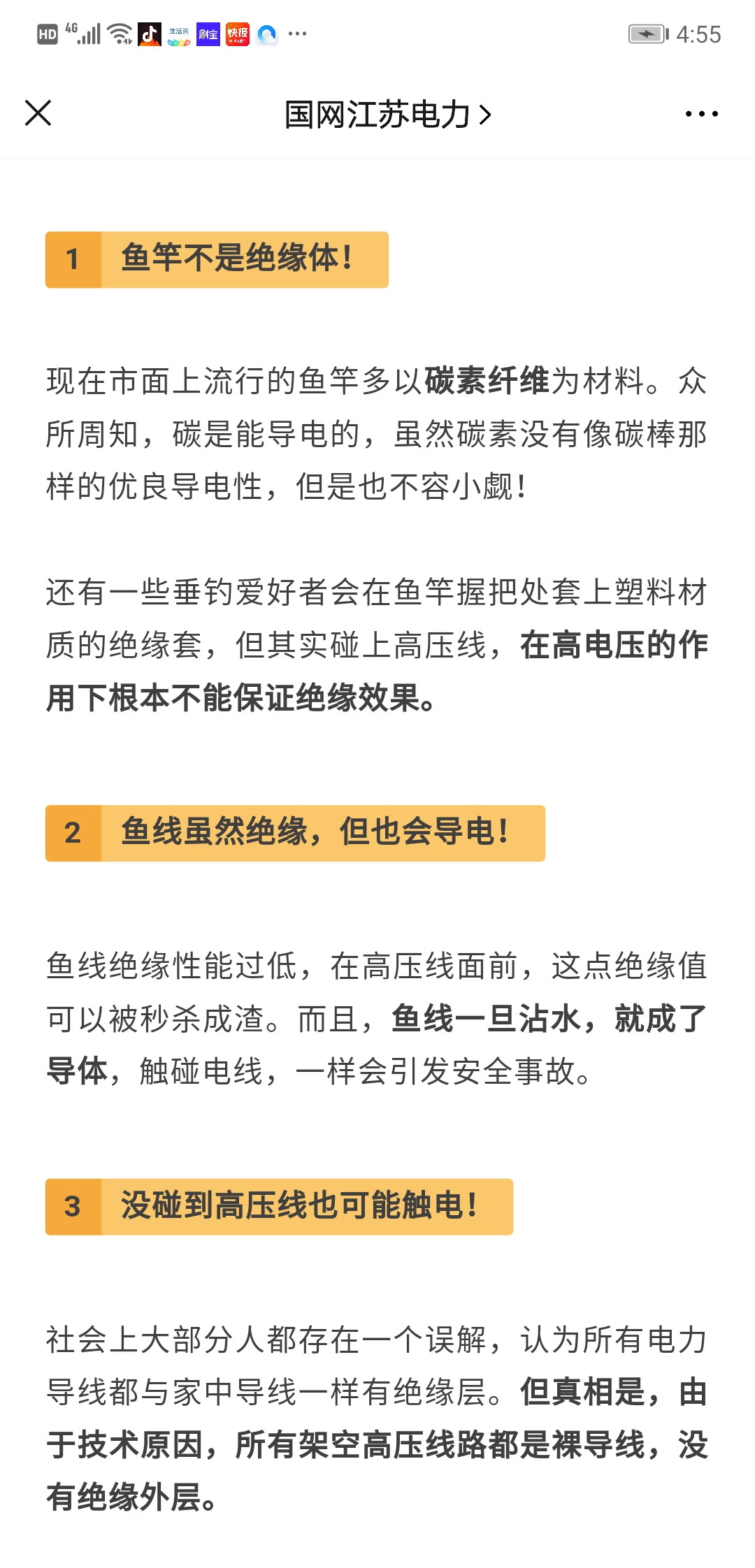Open the 国网江苏电力 account page
Image resolution: width=755 pixels, height=1568 pixels.
click(x=387, y=115)
